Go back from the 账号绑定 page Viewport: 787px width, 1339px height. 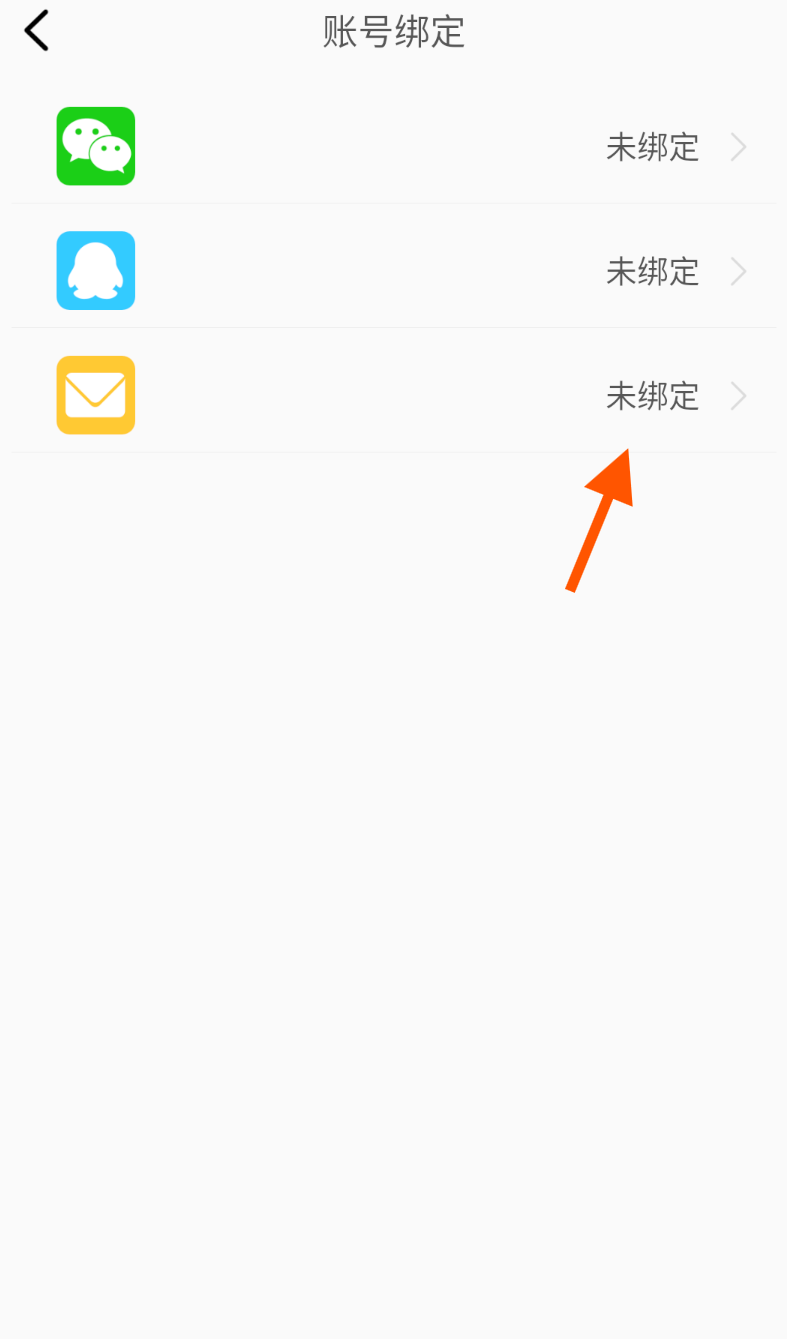point(37,31)
